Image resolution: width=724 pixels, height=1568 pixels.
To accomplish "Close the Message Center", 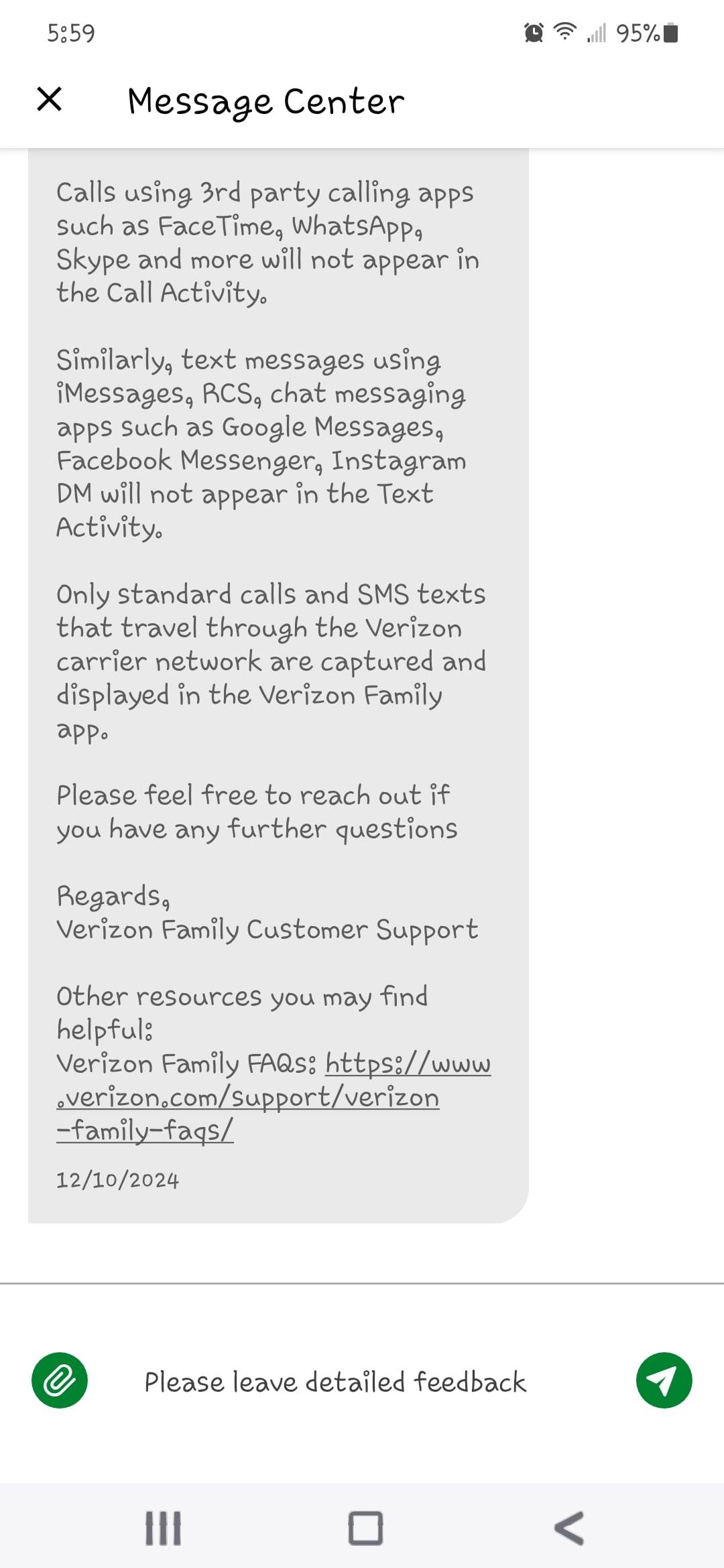I will tap(49, 99).
